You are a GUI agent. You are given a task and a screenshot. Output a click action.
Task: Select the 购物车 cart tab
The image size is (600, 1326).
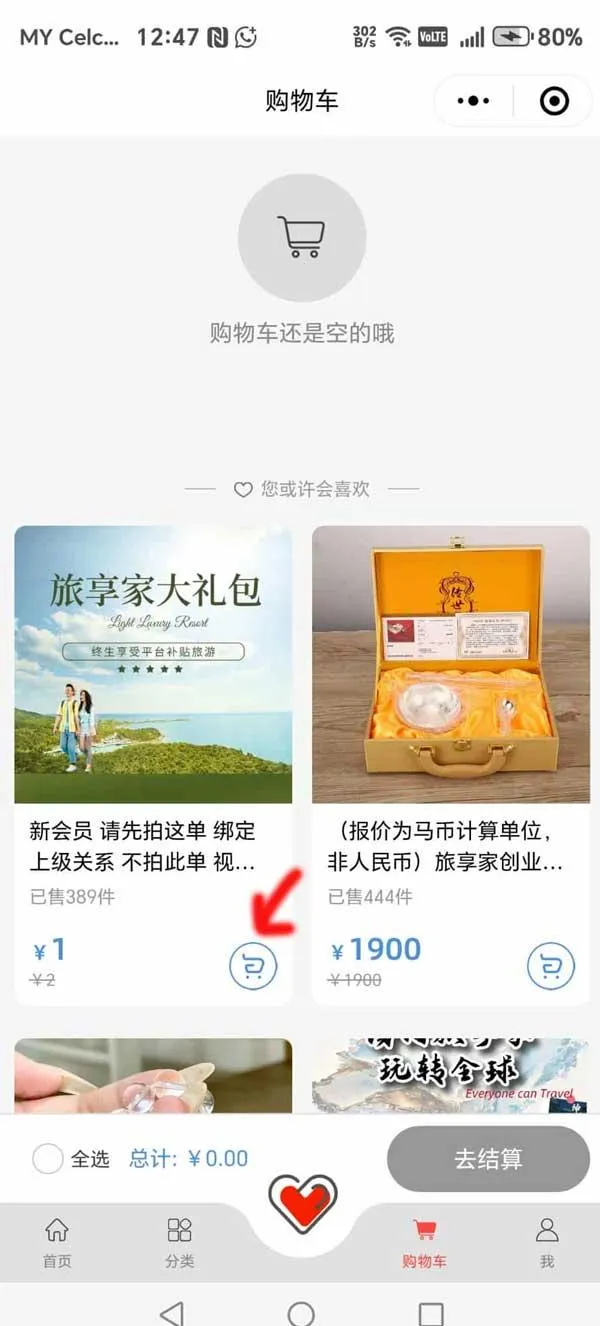pyautogui.click(x=424, y=1243)
